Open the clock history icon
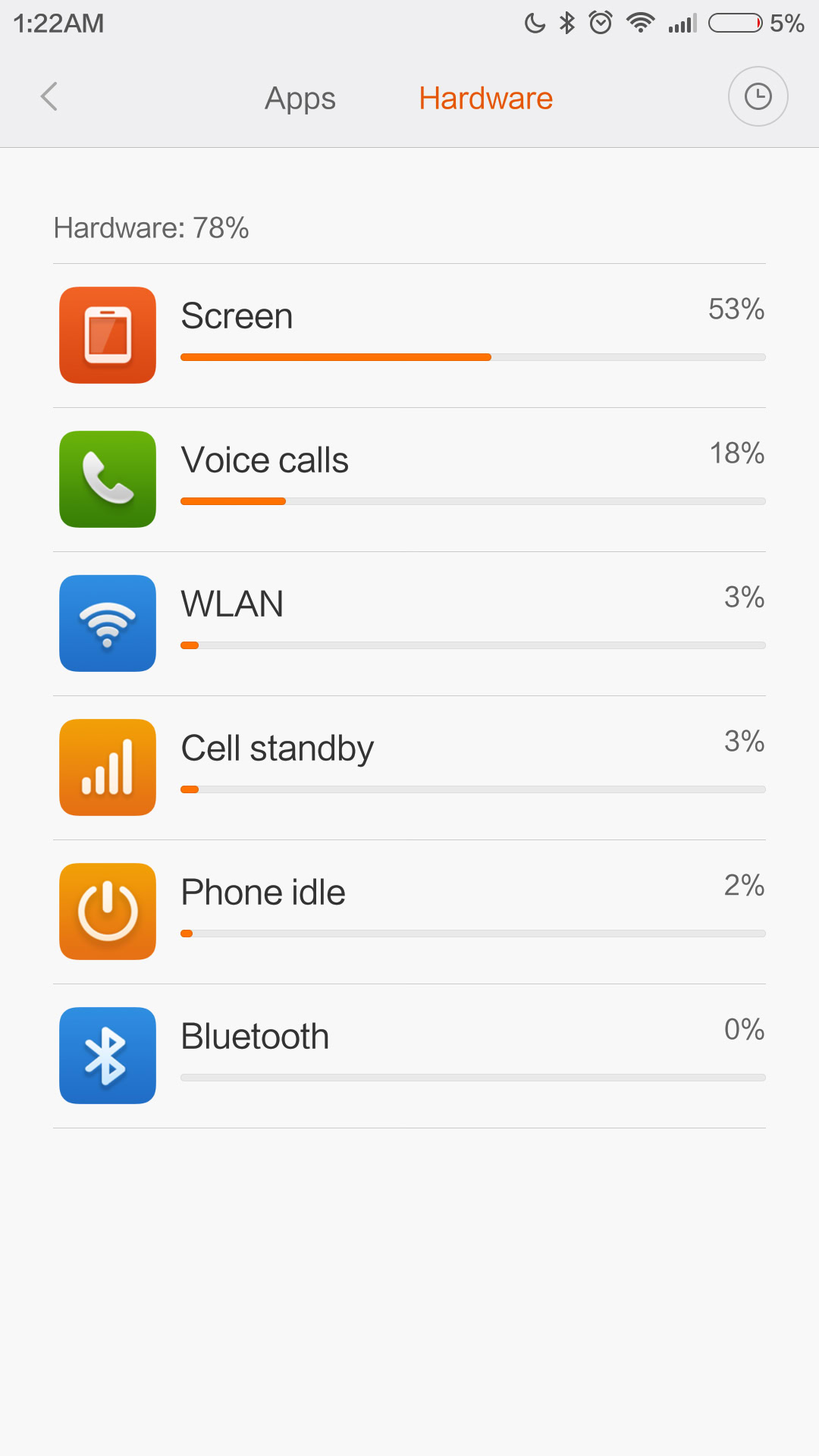The image size is (819, 1456). pyautogui.click(x=758, y=97)
